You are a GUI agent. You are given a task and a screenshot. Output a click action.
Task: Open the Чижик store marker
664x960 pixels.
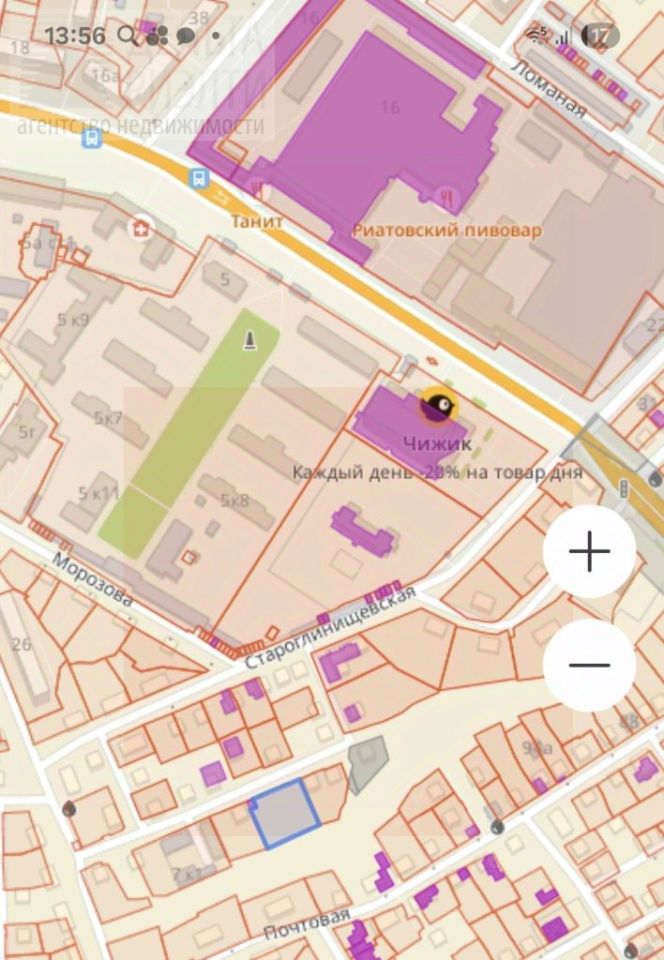tap(437, 407)
